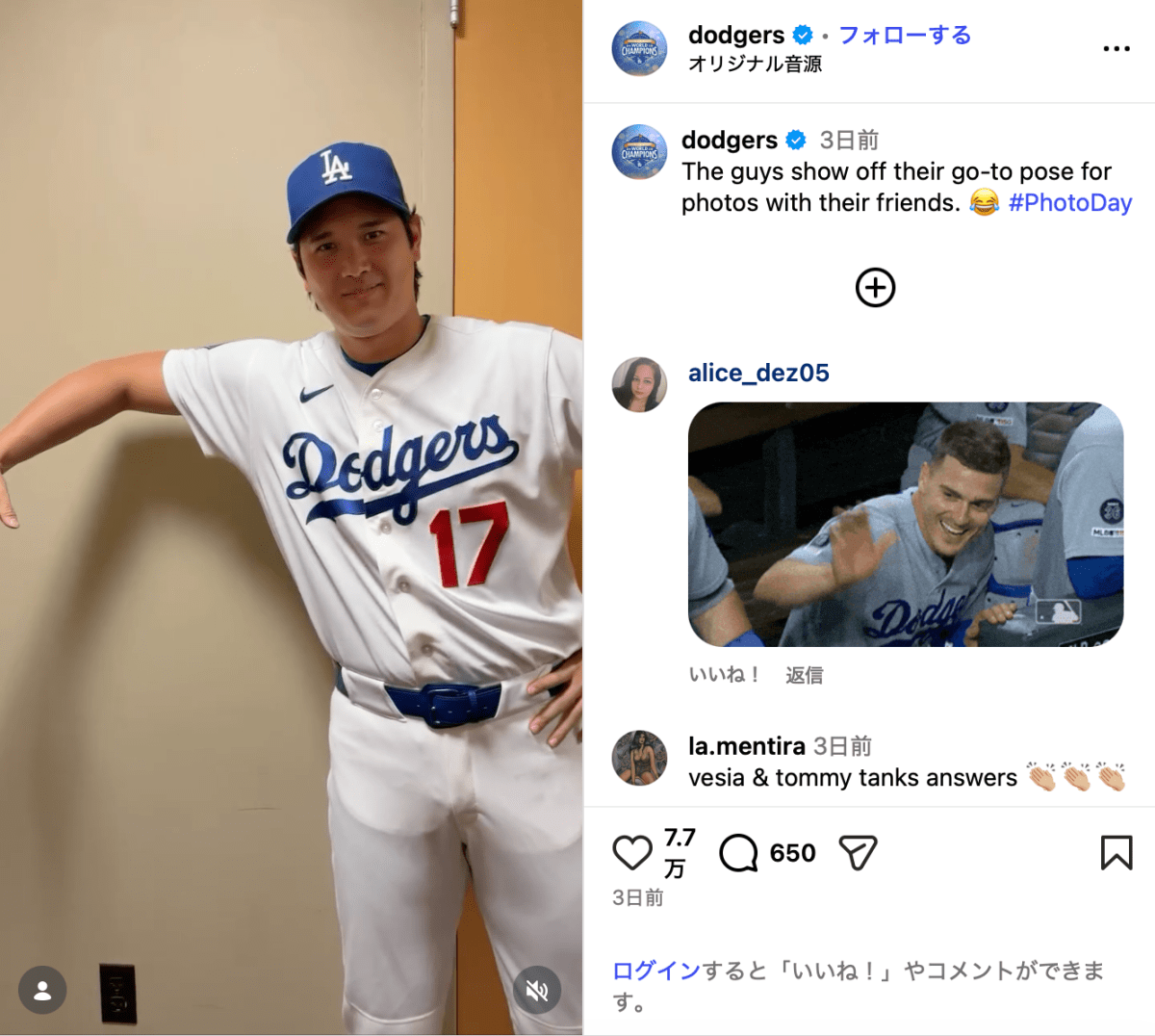Open the GIF in alice_dez05's comment

tap(905, 525)
